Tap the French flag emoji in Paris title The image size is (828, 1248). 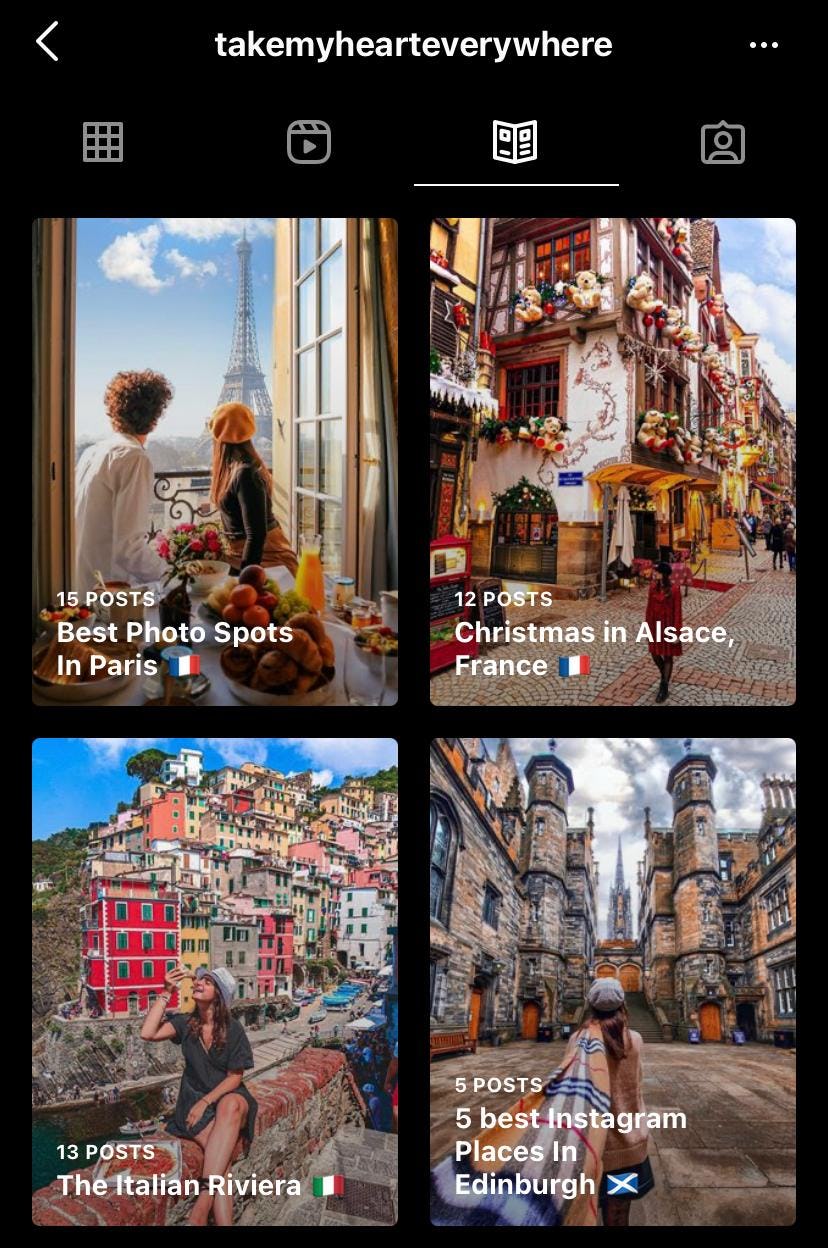[x=183, y=662]
